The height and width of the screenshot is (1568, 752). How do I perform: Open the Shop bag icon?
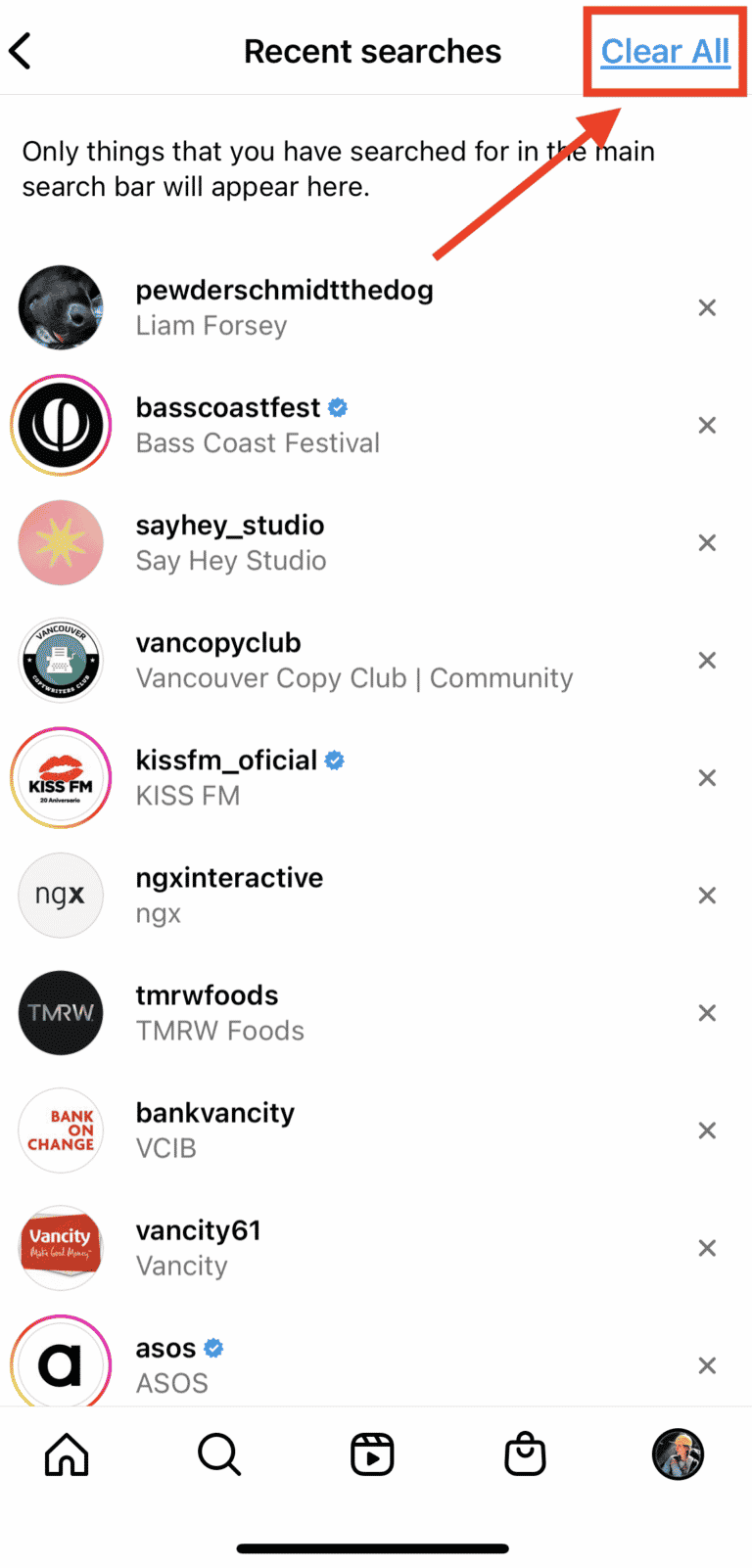click(525, 1454)
